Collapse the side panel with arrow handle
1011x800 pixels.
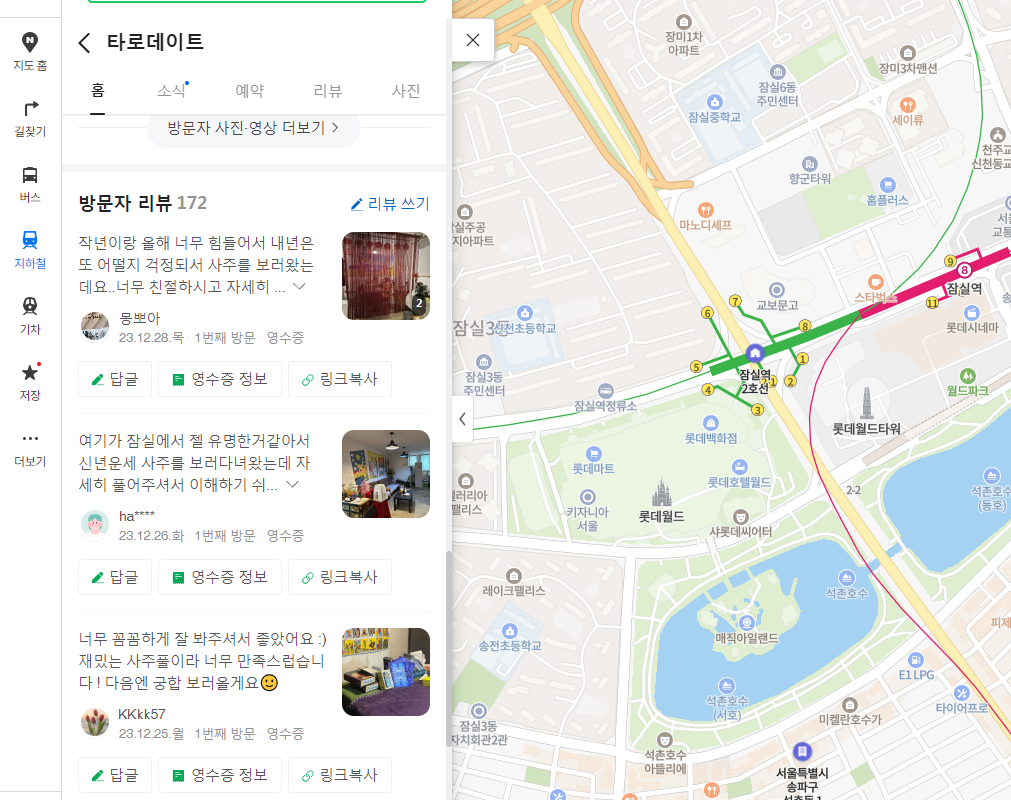click(x=462, y=419)
